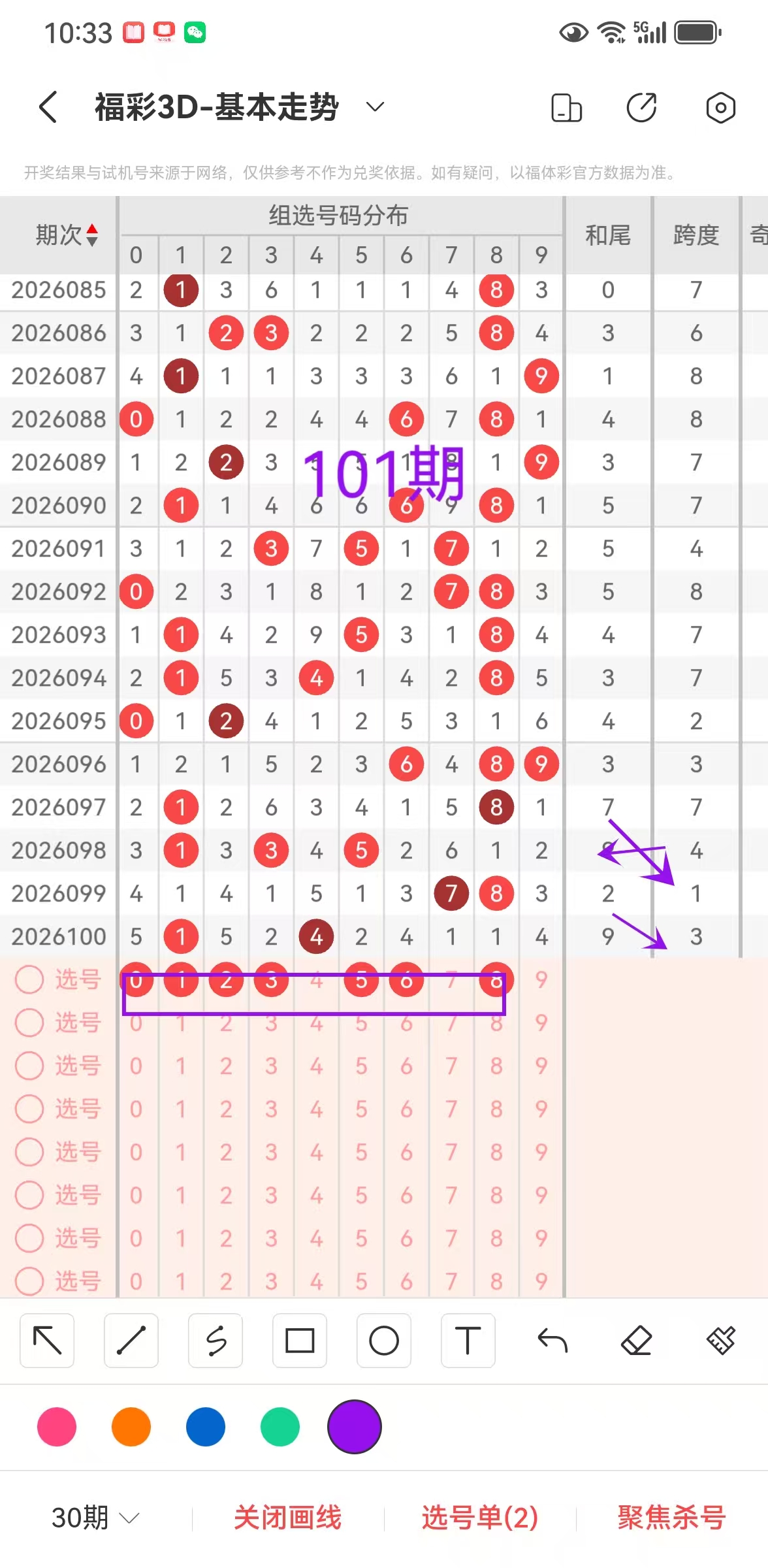Pick the freehand curve tool
This screenshot has height=1568, width=768.
pyautogui.click(x=216, y=1341)
